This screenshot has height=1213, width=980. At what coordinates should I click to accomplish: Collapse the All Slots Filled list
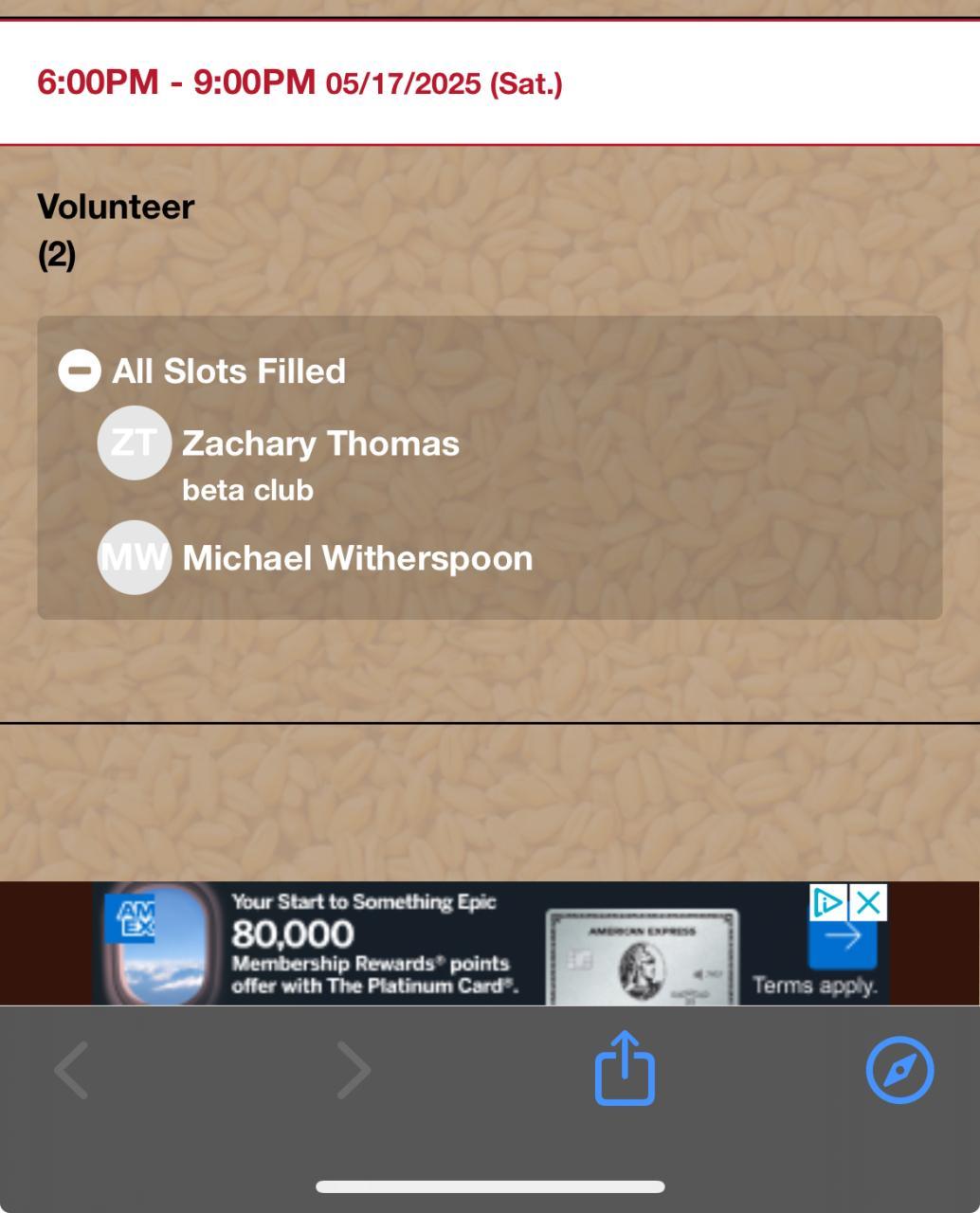(80, 371)
